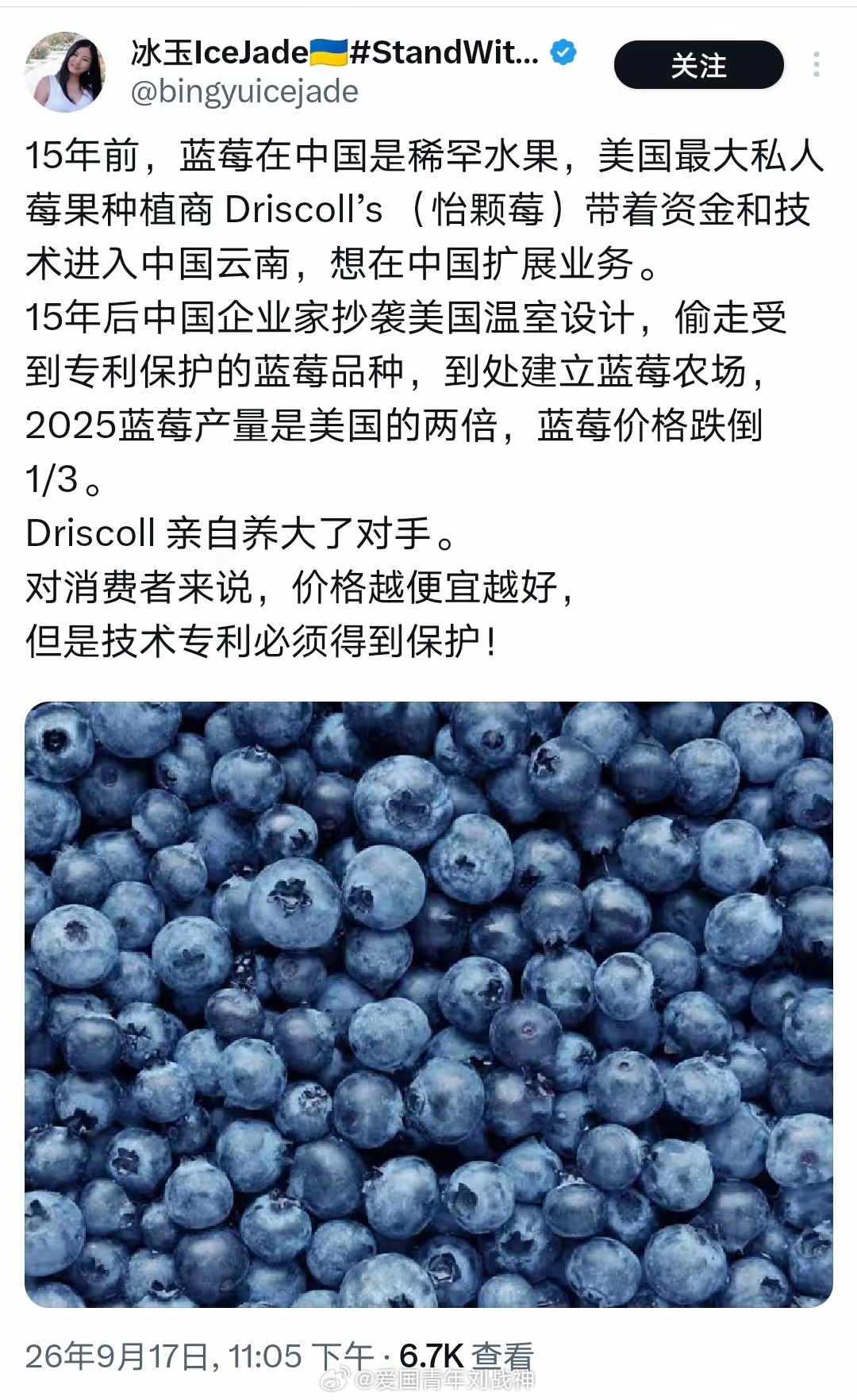Open the three-dot overflow menu
857x1400 pixels.
tap(816, 65)
